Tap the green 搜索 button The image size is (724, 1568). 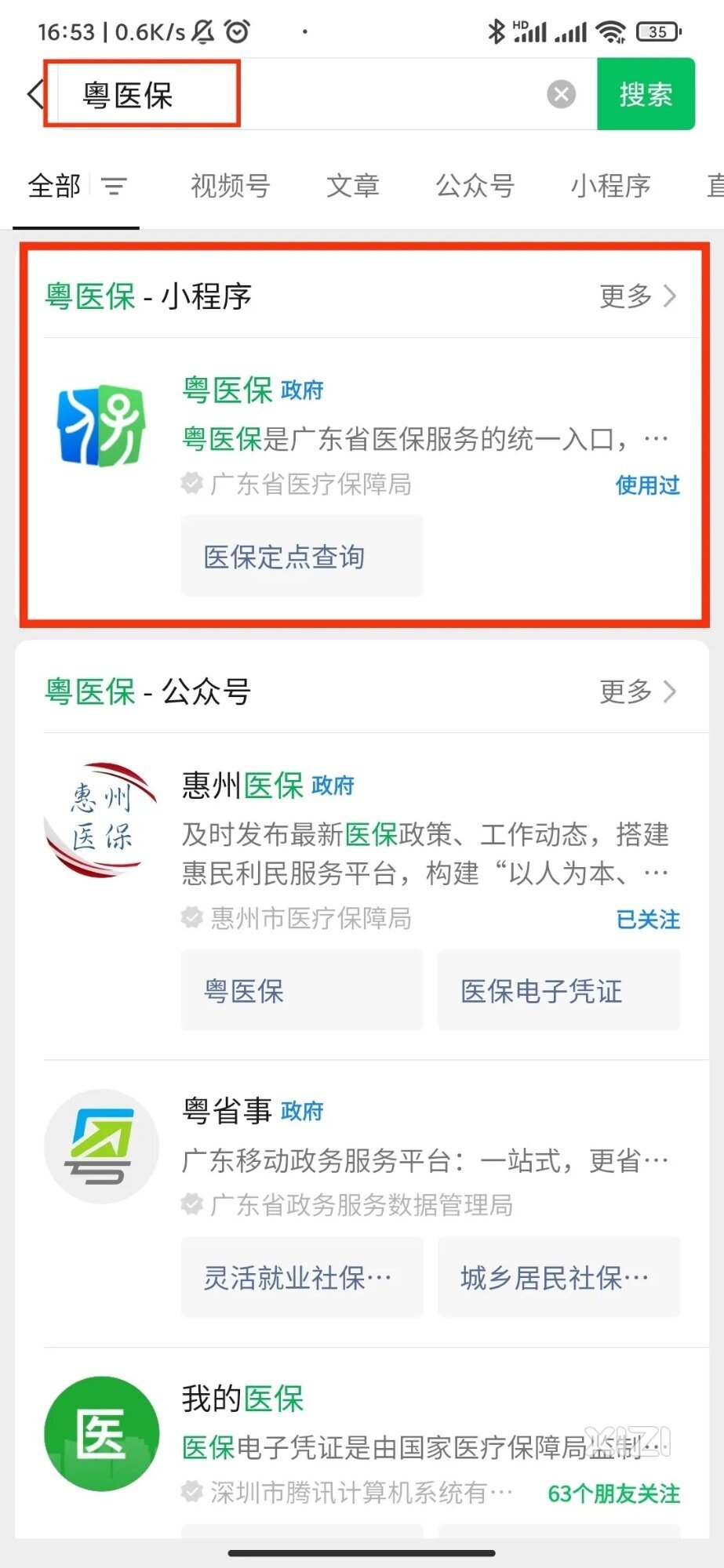[646, 95]
